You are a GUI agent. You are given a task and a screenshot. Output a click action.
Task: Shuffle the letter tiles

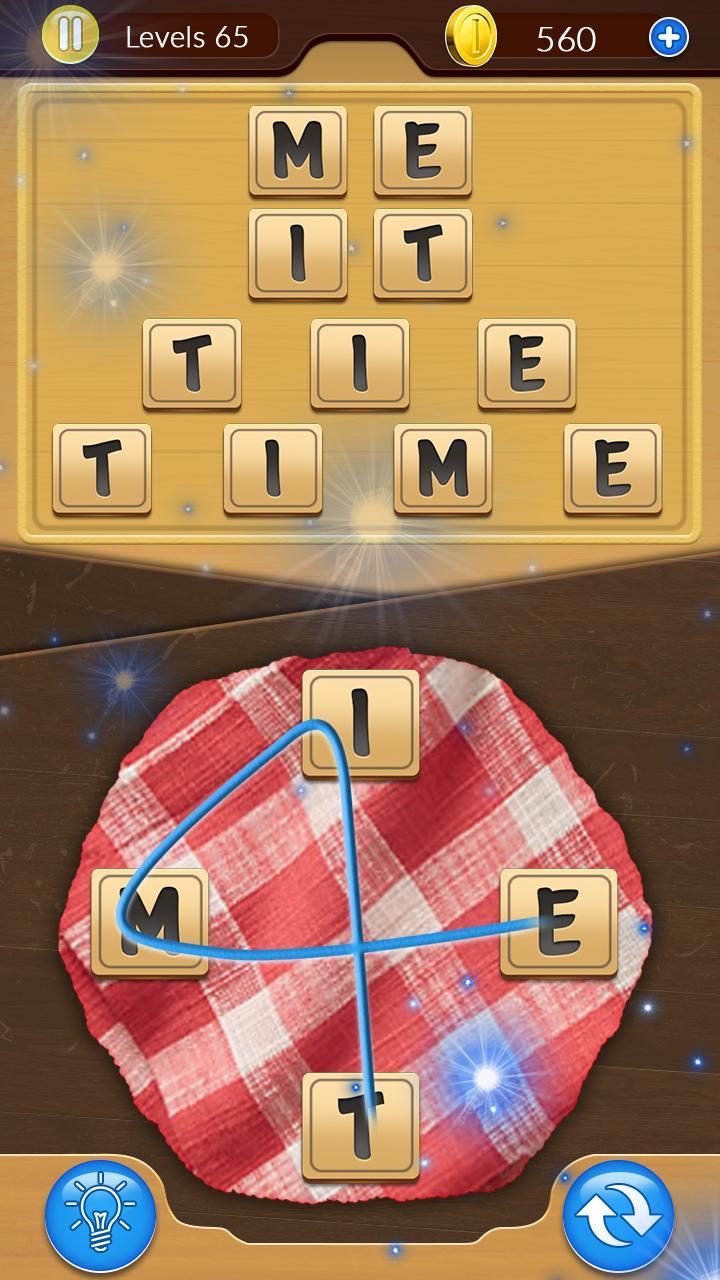tap(618, 1217)
